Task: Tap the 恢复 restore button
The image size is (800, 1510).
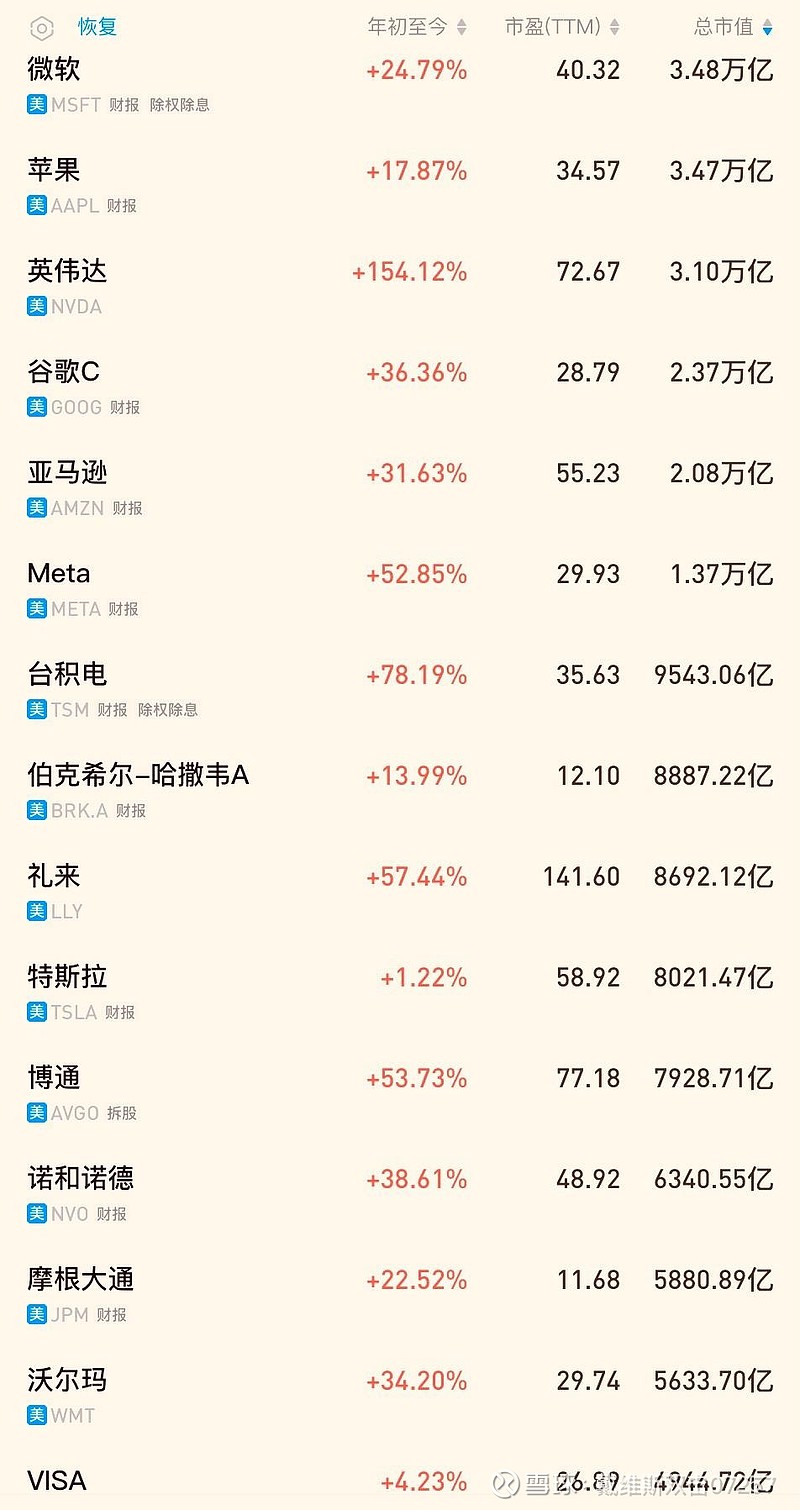Action: 96,27
